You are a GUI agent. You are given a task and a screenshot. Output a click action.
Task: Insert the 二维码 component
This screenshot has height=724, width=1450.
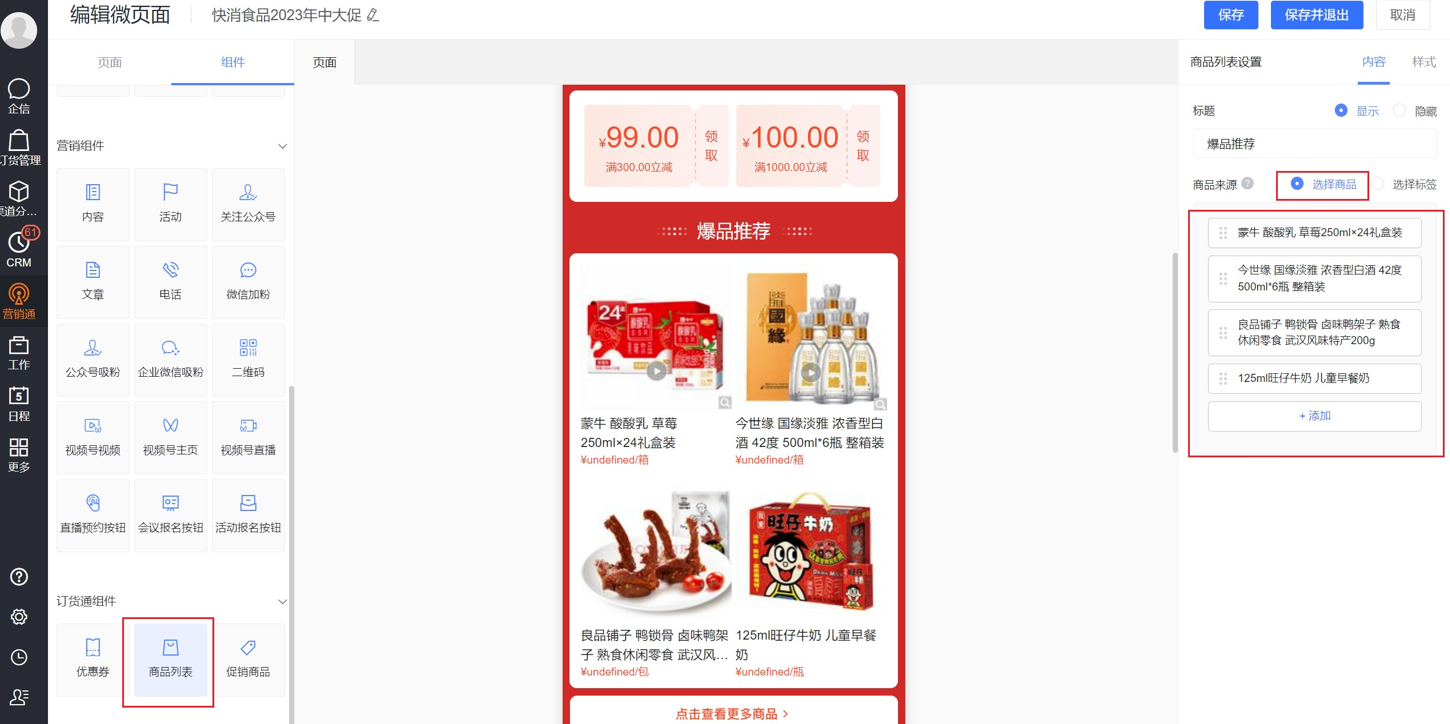[248, 358]
